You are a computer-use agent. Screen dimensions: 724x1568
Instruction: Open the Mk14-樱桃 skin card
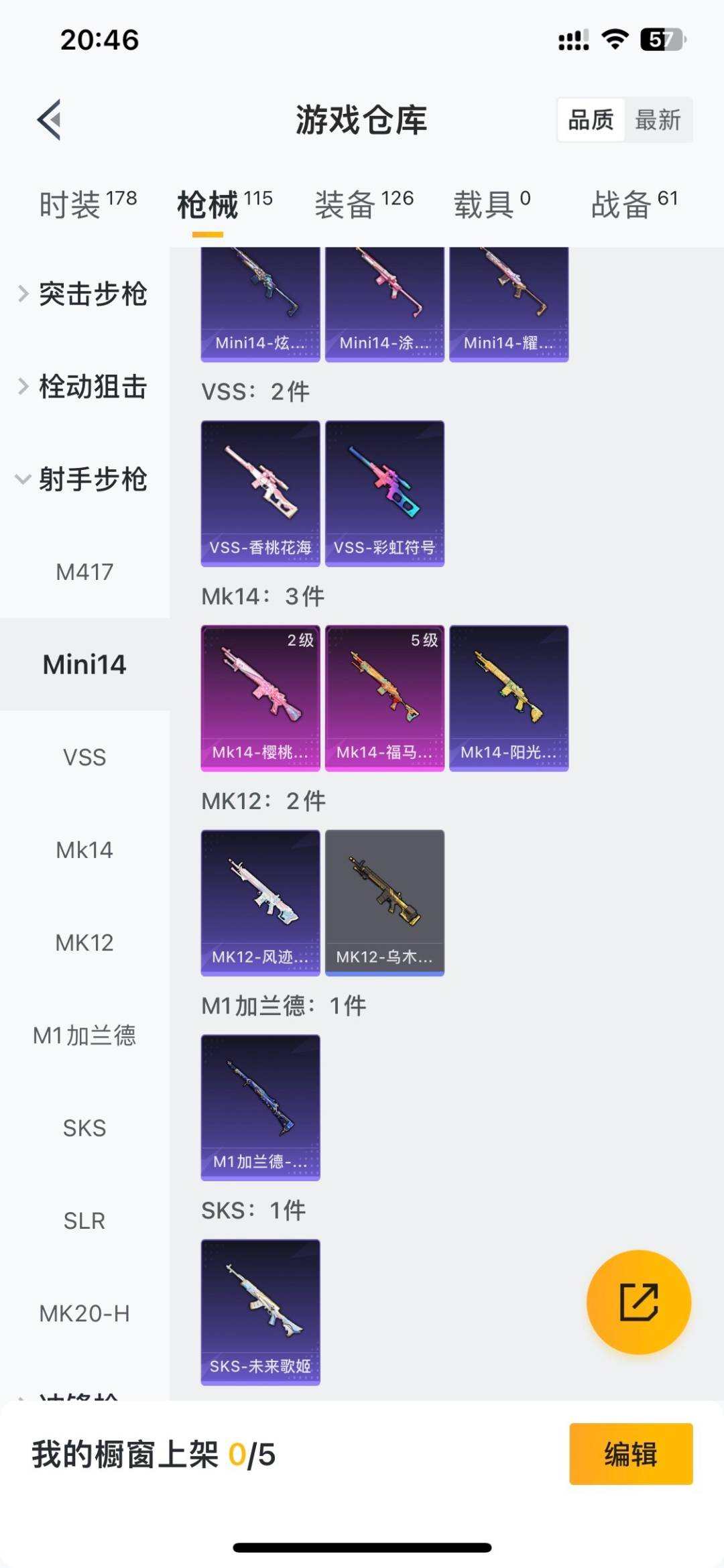(x=260, y=697)
